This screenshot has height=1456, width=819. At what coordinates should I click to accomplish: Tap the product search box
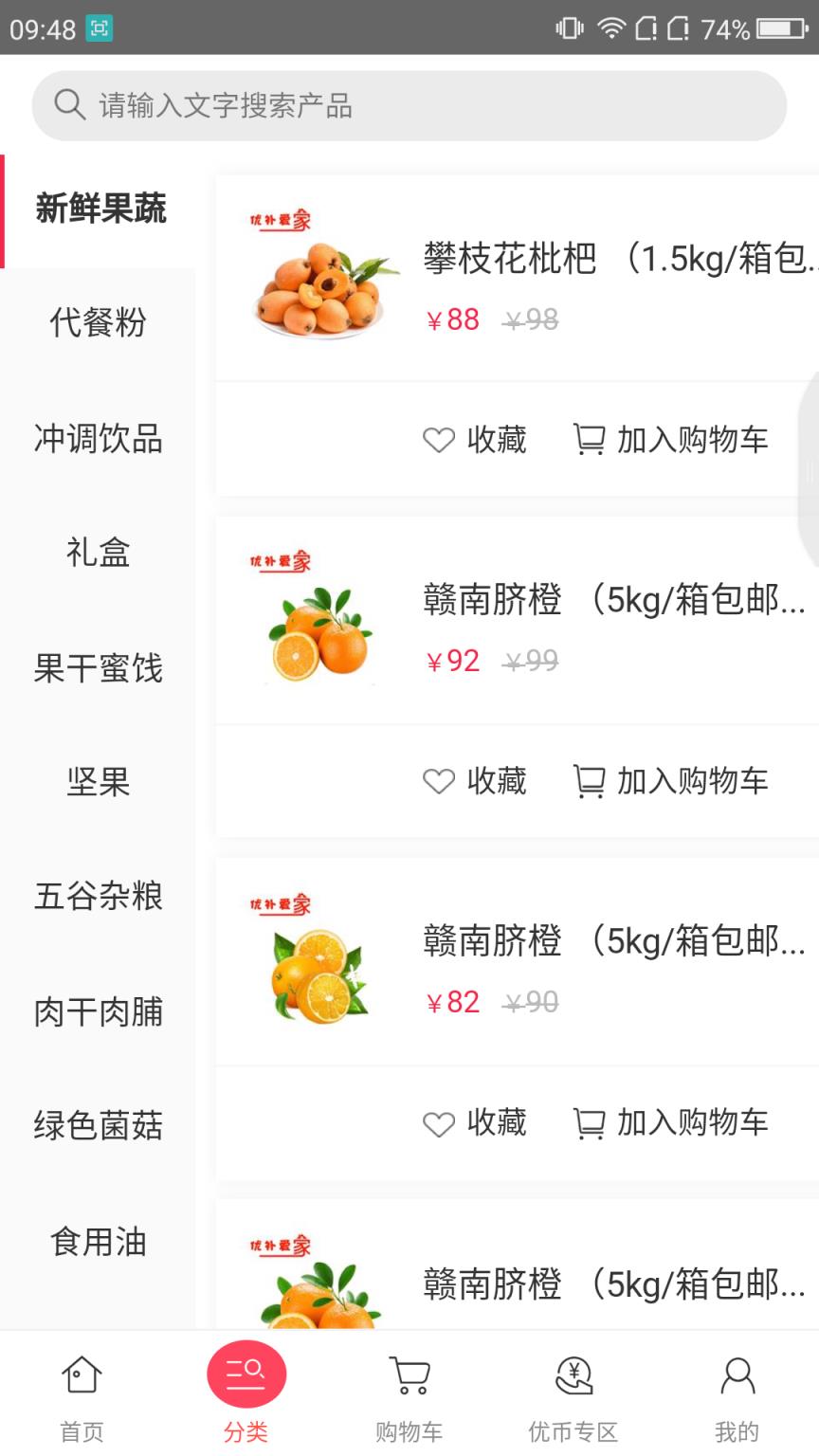(408, 105)
